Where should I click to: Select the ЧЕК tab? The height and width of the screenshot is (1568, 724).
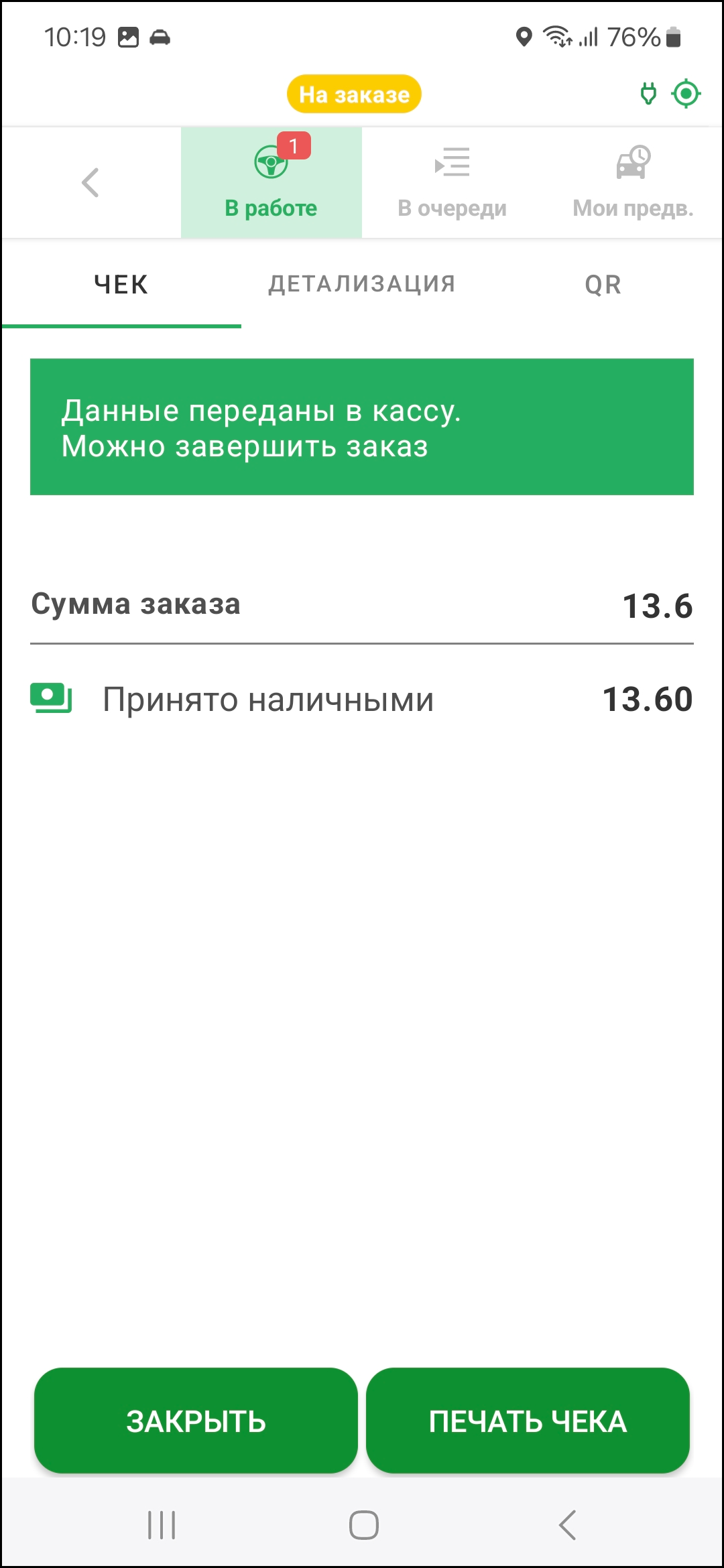(121, 285)
